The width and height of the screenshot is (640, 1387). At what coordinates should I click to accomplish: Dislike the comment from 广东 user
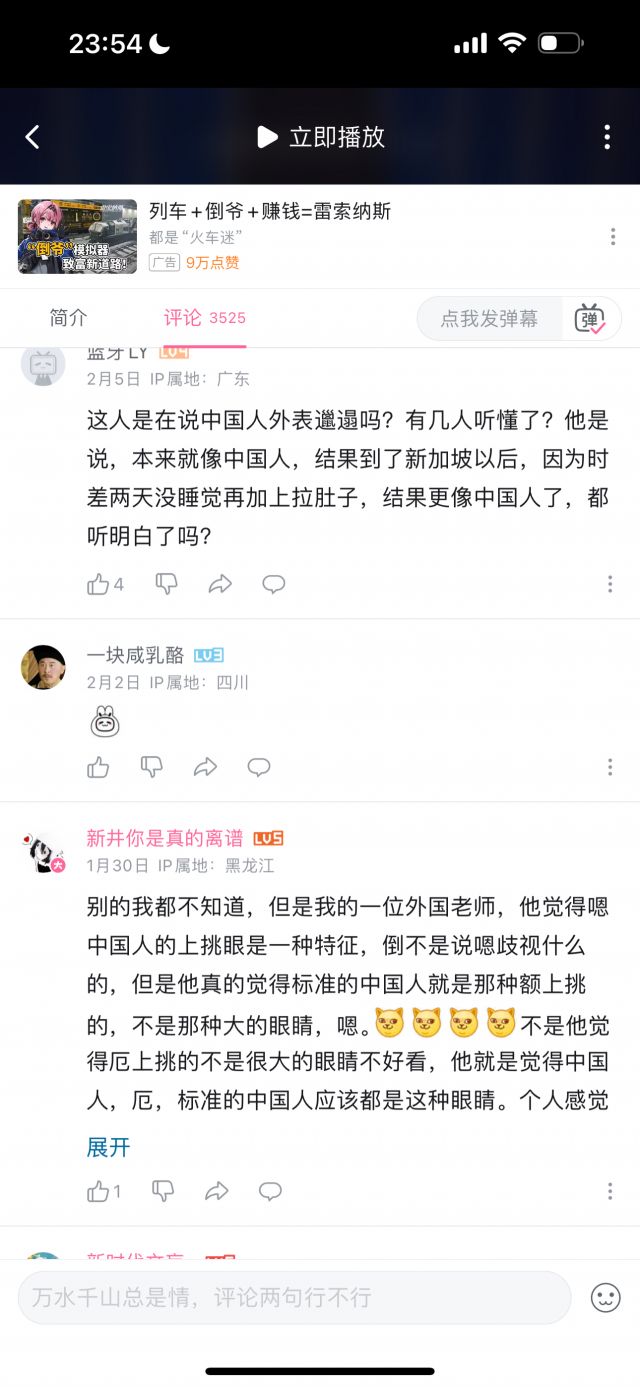click(165, 584)
